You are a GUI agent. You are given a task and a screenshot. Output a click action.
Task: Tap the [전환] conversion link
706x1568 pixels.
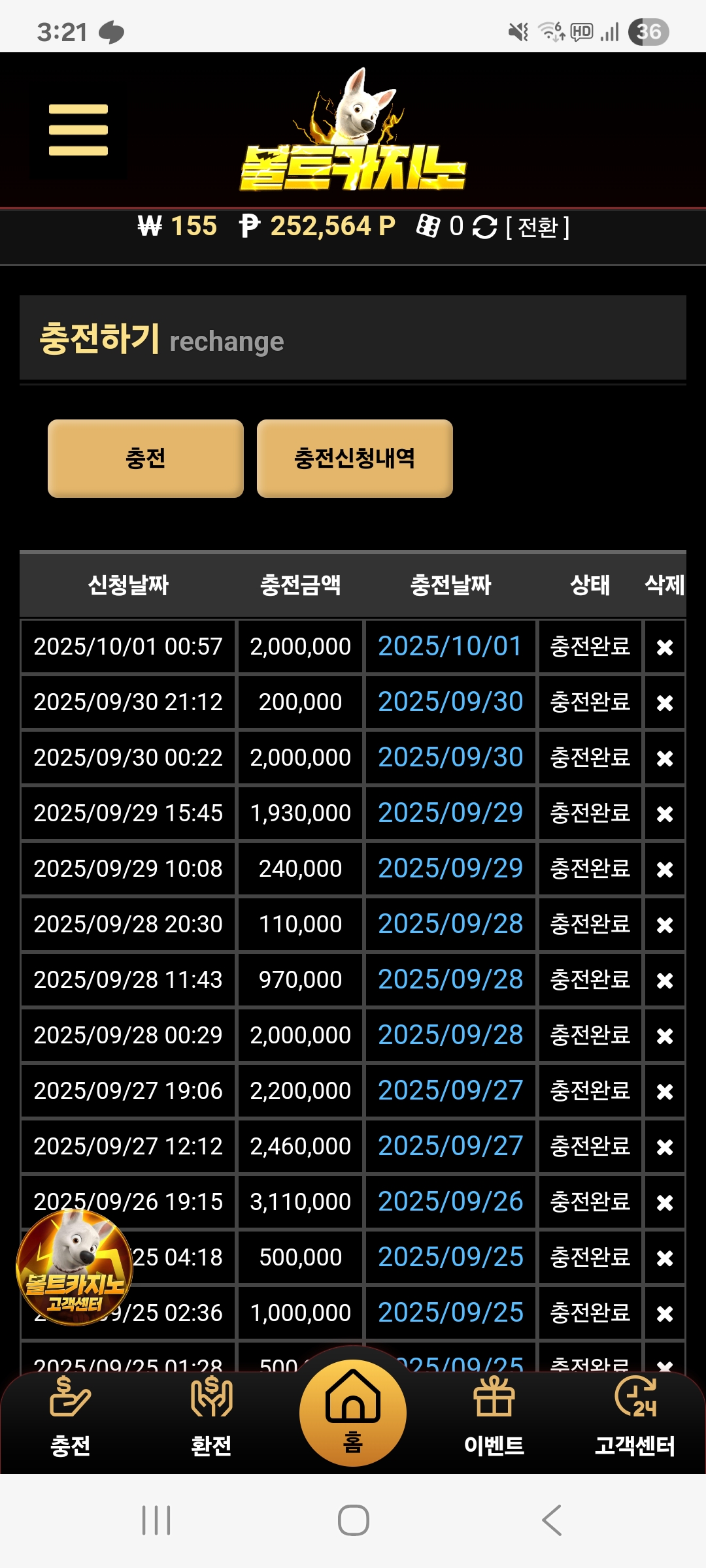537,227
